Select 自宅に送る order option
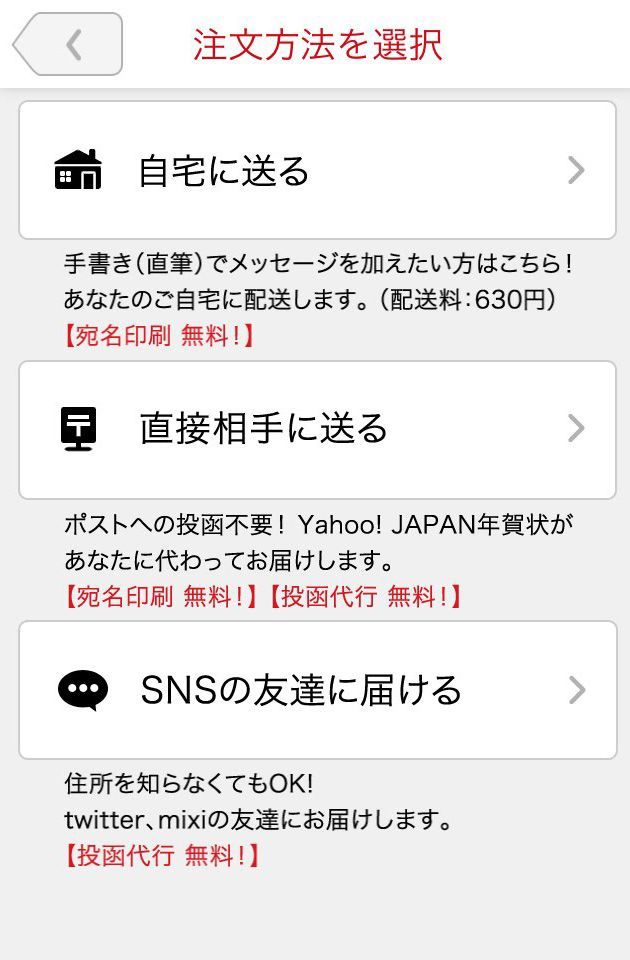630x960 pixels. (317, 171)
